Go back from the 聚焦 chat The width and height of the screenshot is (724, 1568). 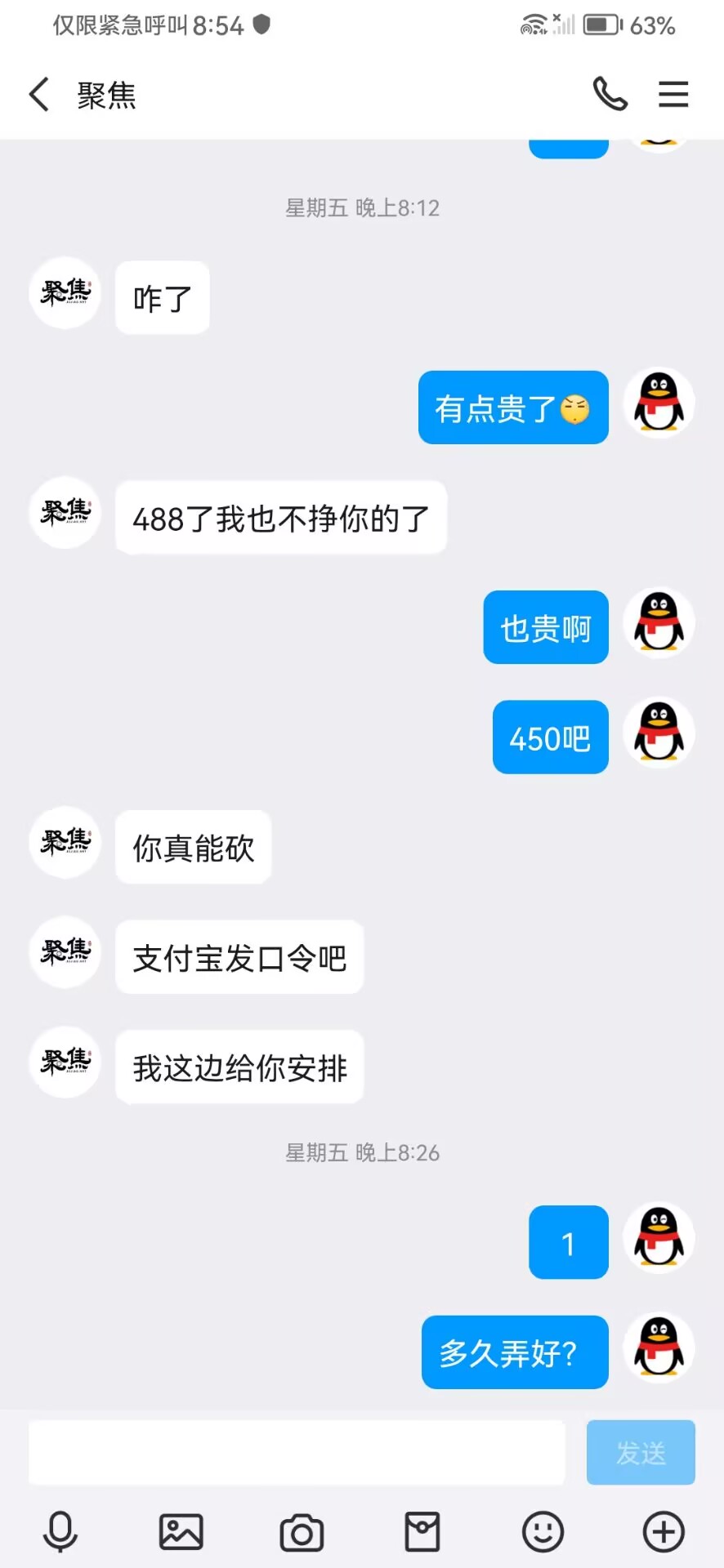pyautogui.click(x=39, y=95)
